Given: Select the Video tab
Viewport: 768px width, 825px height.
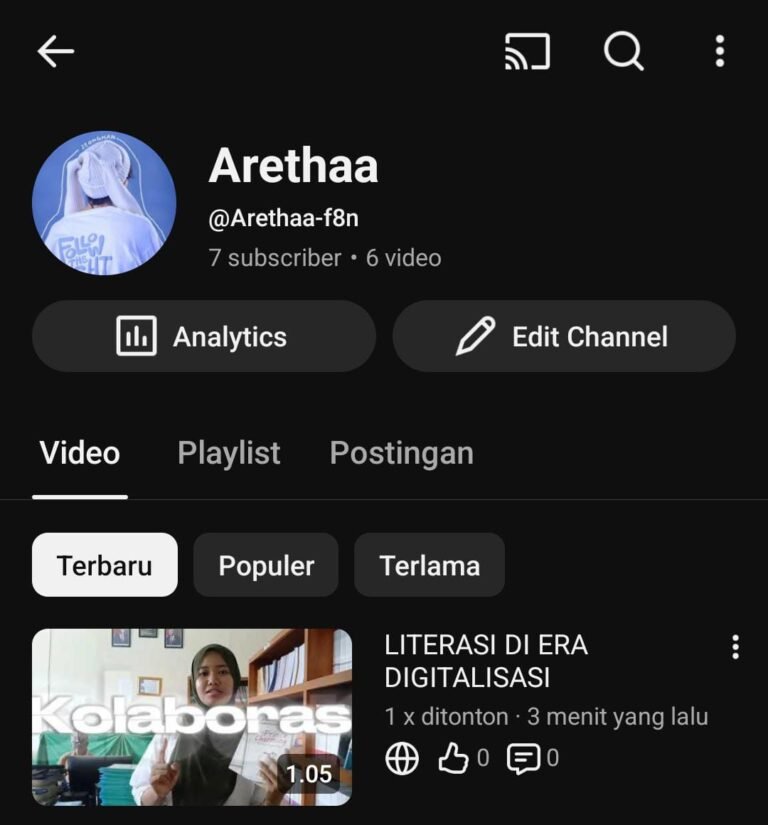Looking at the screenshot, I should (x=80, y=453).
